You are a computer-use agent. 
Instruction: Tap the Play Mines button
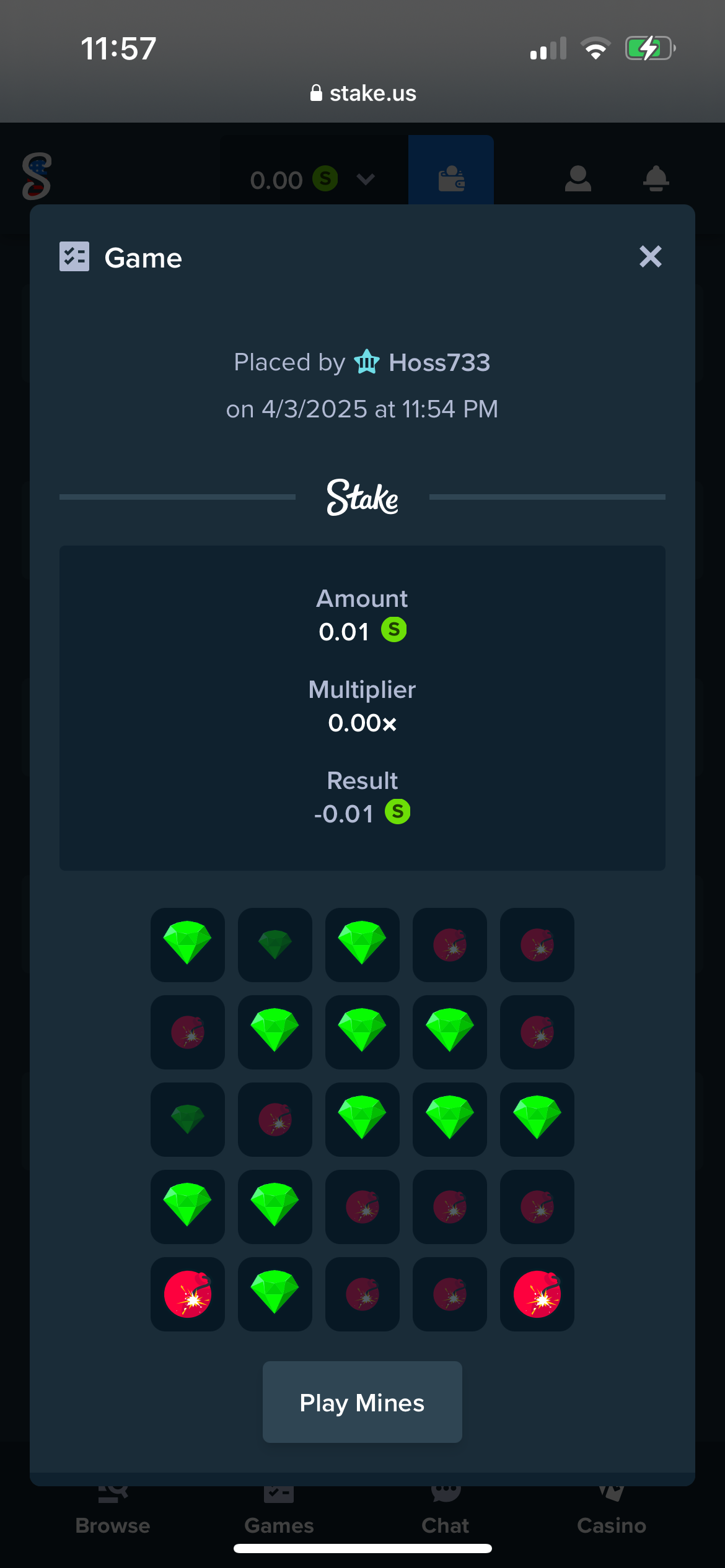click(x=362, y=1402)
